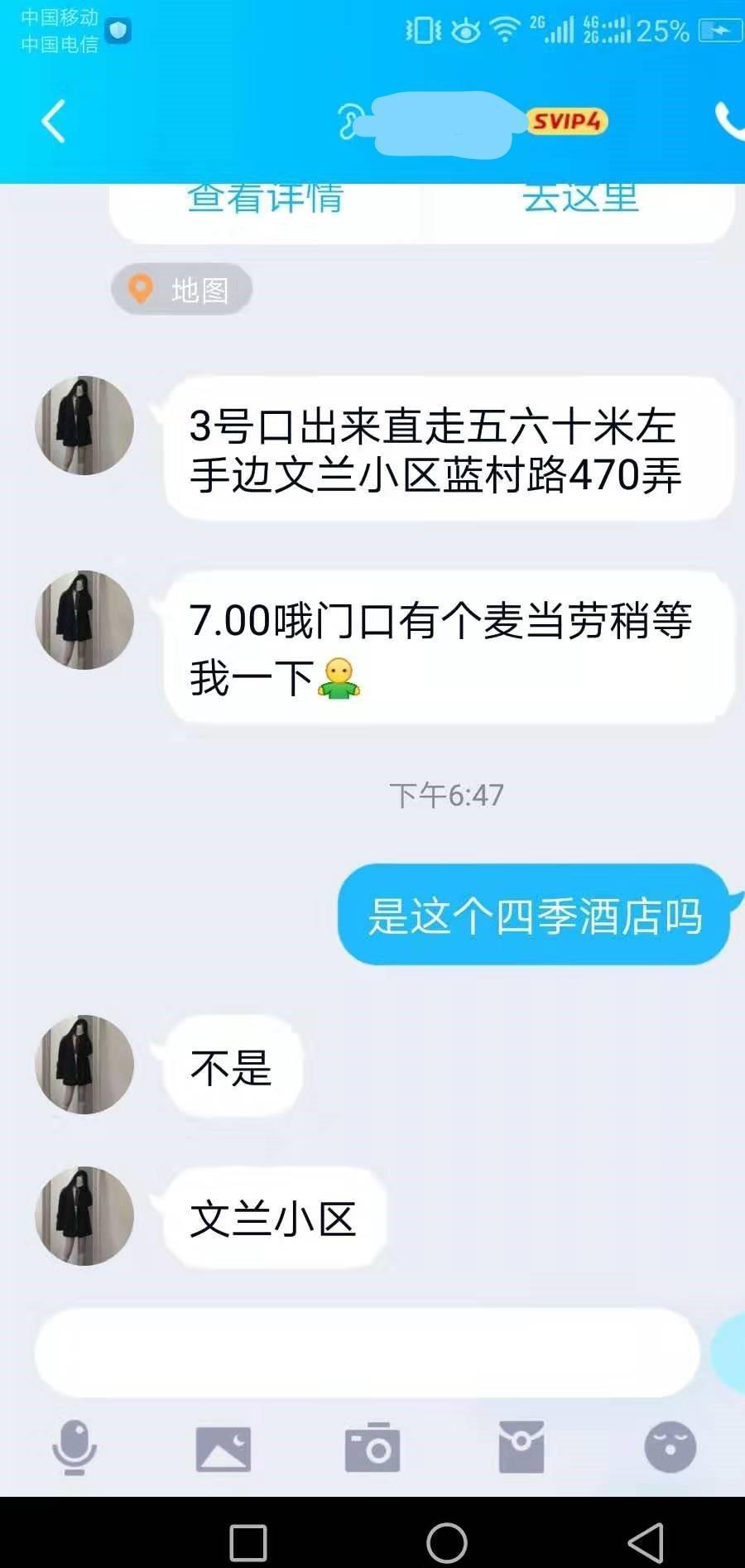745x1568 pixels.
Task: Tap the SVIP4 badge
Action: point(567,122)
